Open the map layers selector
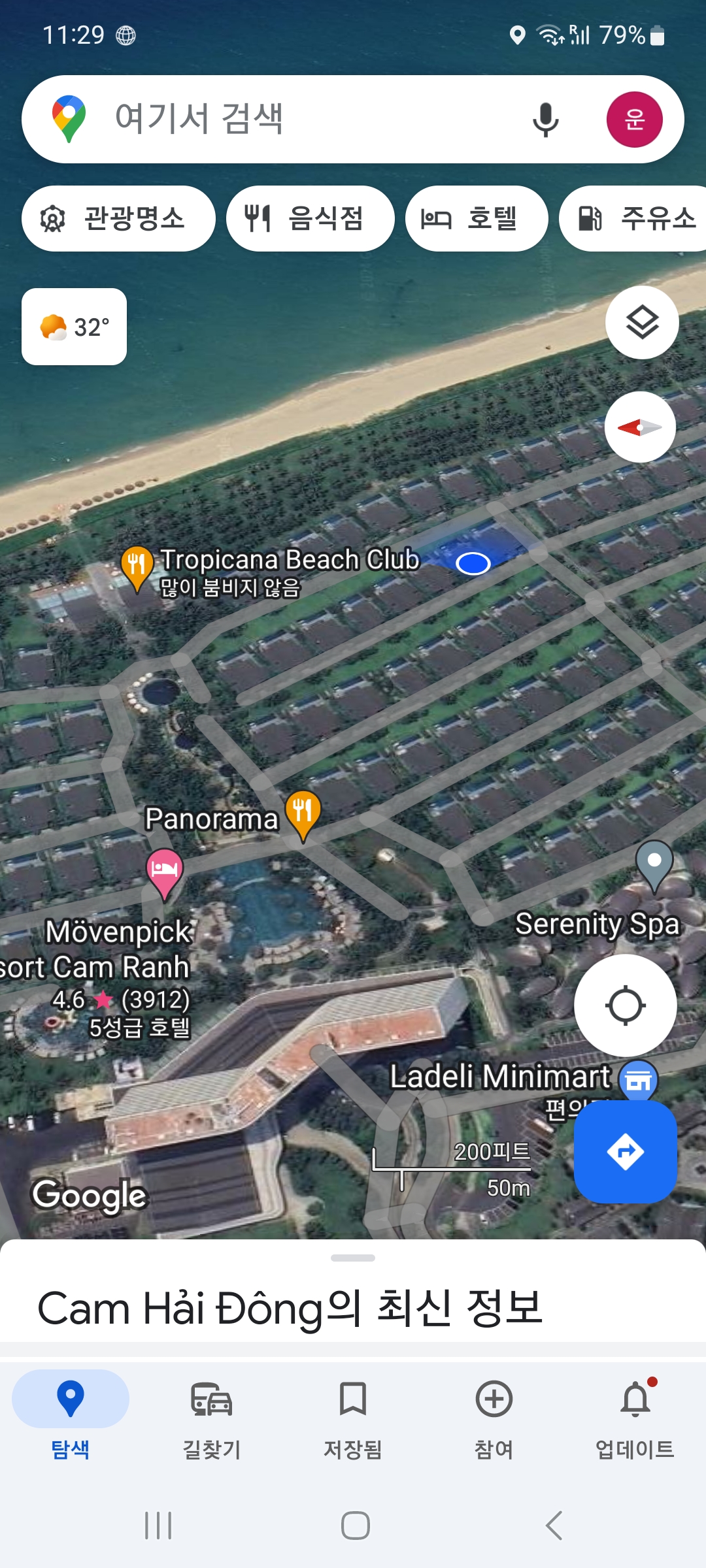This screenshot has height=1568, width=706. tap(642, 322)
